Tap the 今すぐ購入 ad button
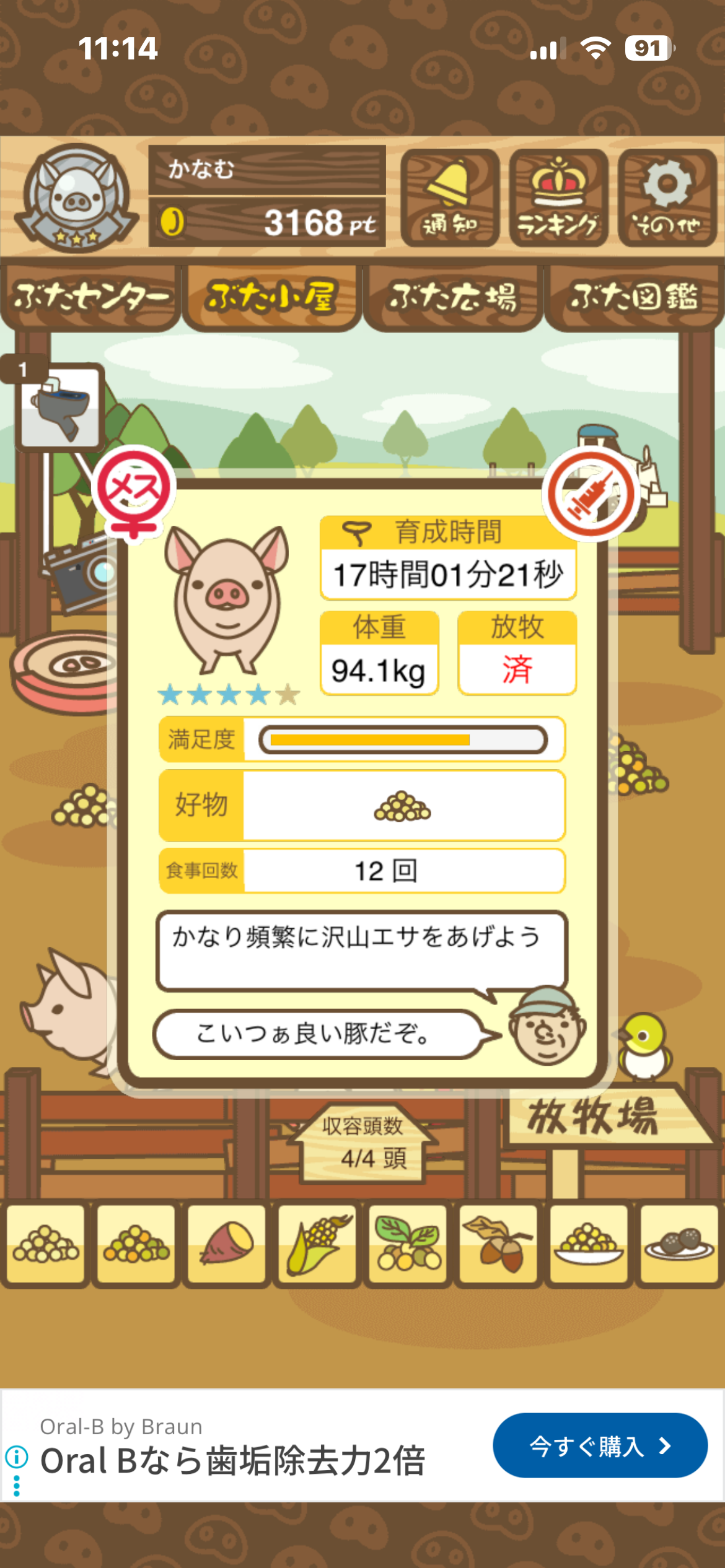This screenshot has width=725, height=1568. pos(600,1445)
